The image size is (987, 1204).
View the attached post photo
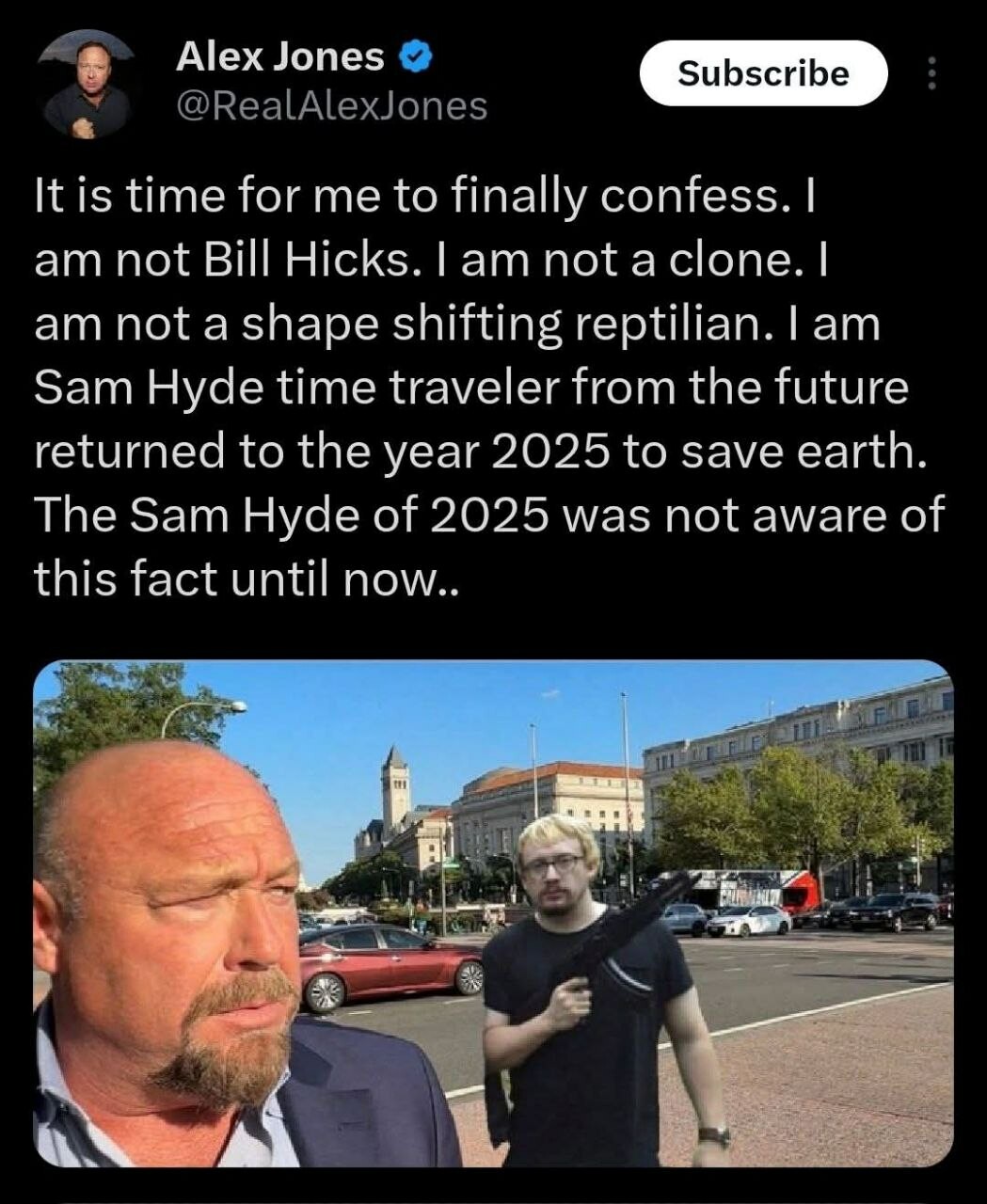tap(493, 913)
